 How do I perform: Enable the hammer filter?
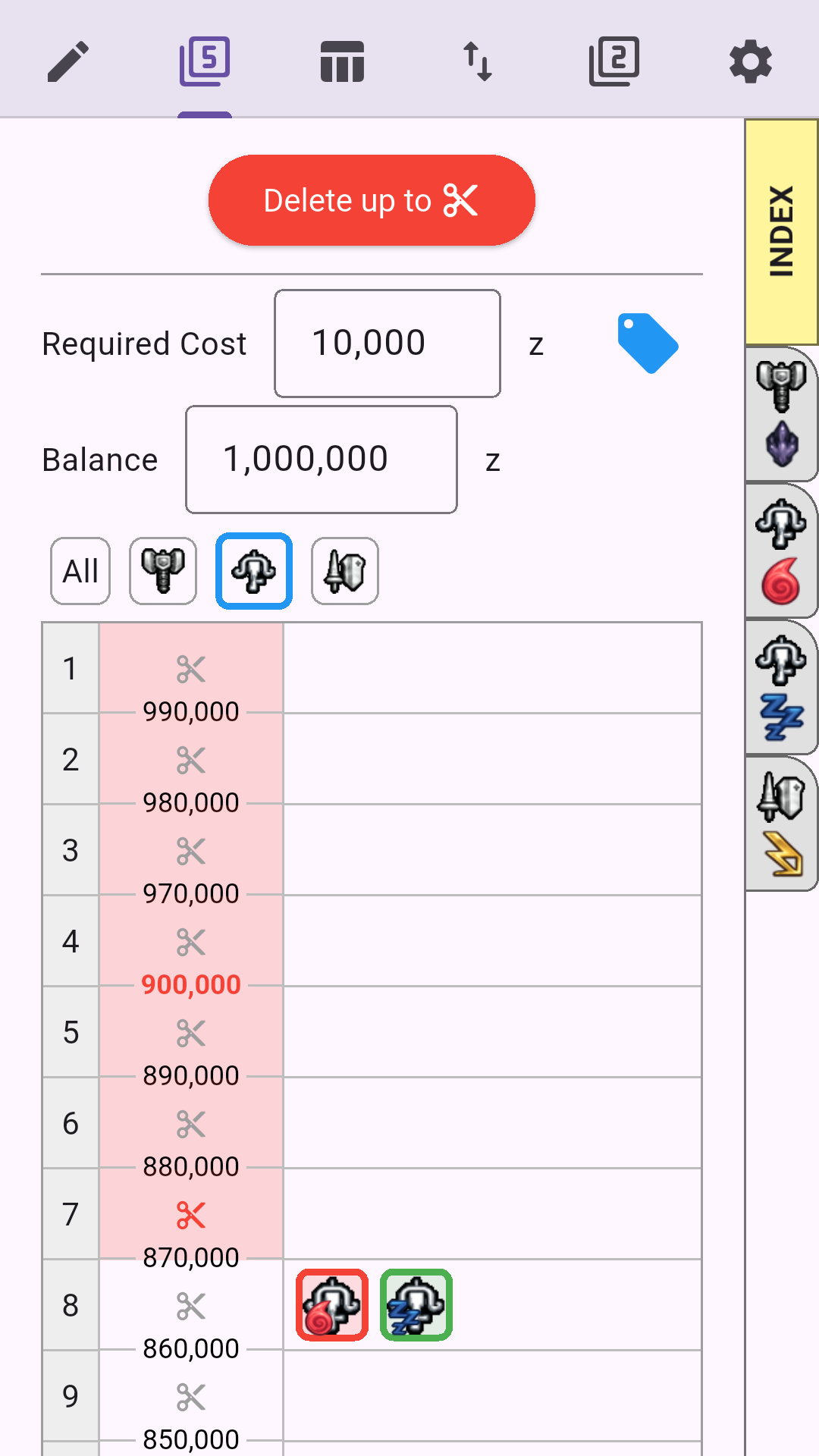[x=162, y=570]
